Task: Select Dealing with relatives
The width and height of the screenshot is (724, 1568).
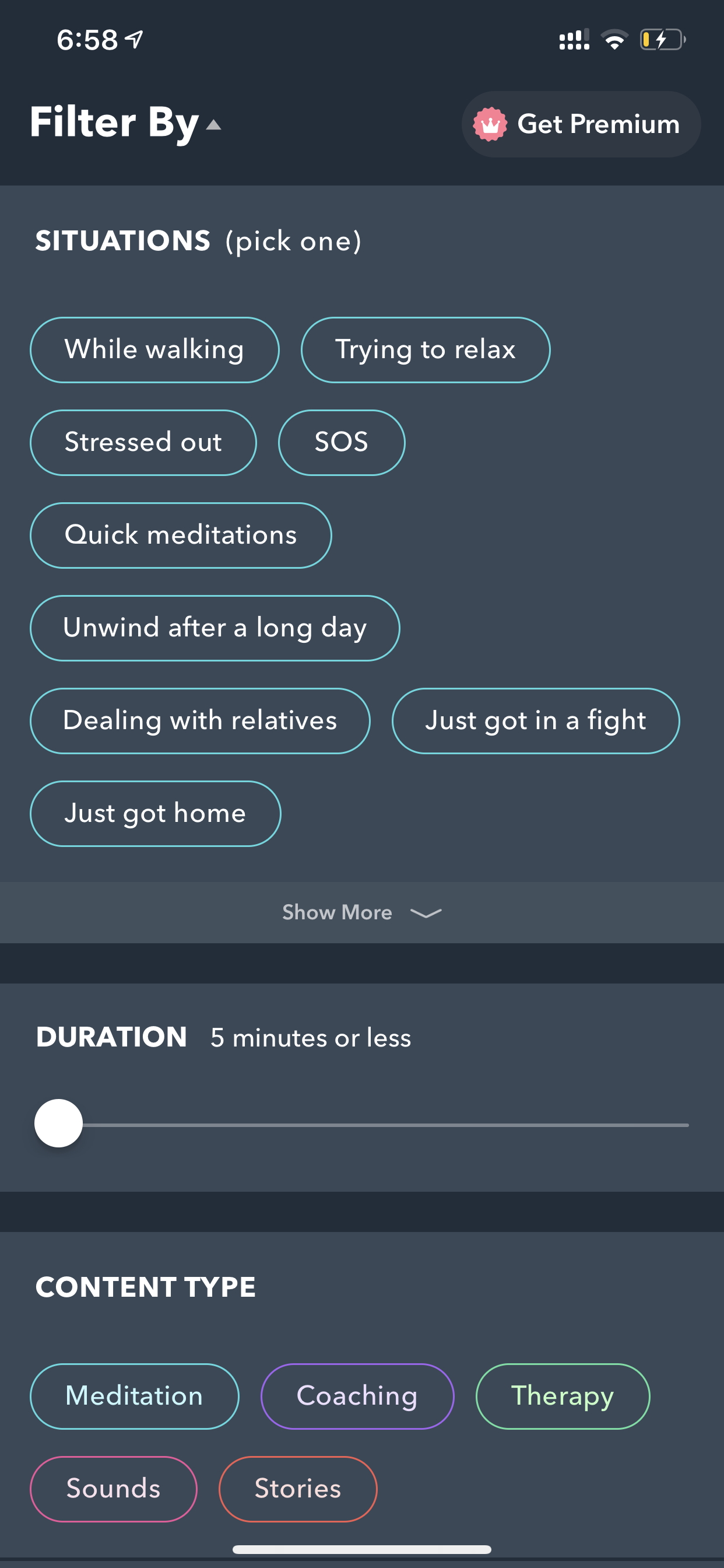Action: click(200, 720)
